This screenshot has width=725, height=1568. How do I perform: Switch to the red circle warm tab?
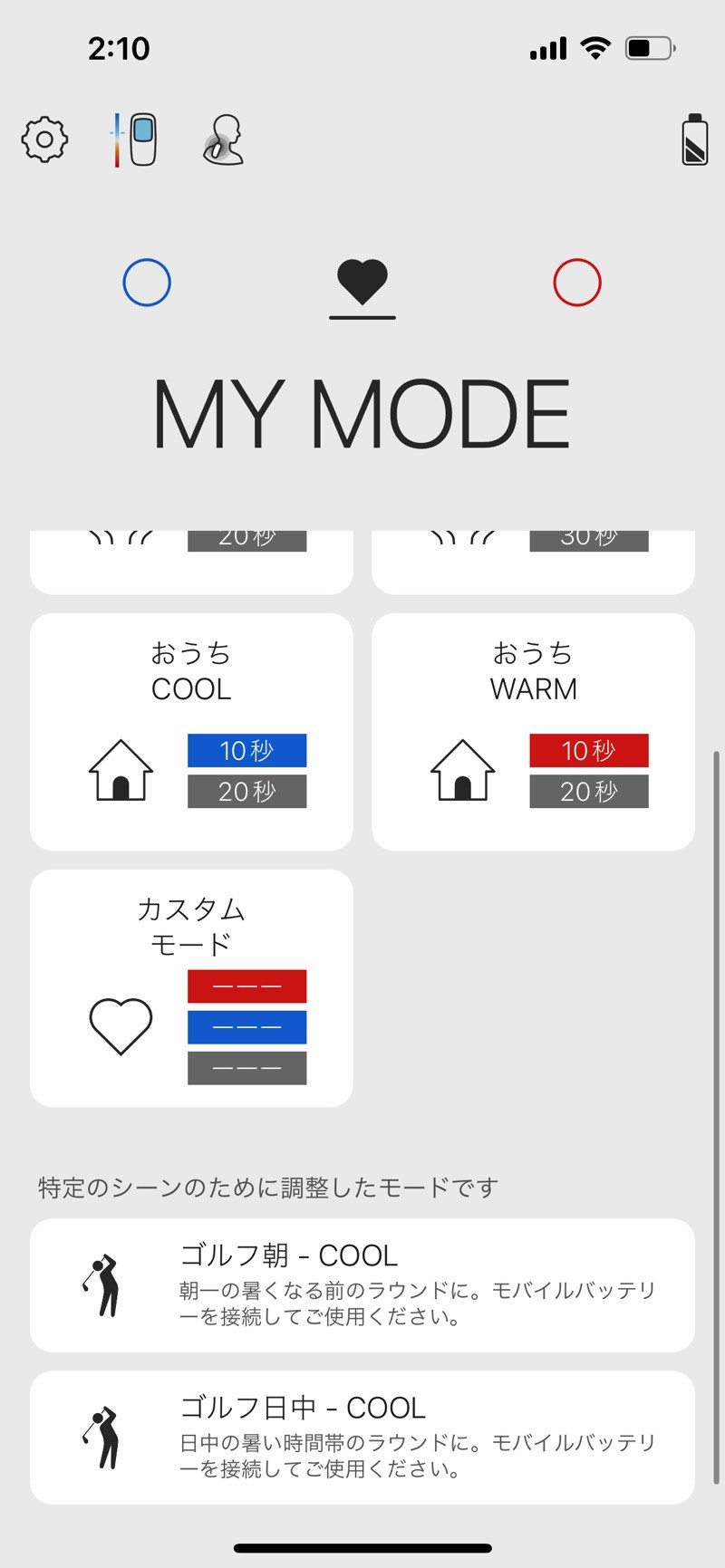[x=577, y=283]
